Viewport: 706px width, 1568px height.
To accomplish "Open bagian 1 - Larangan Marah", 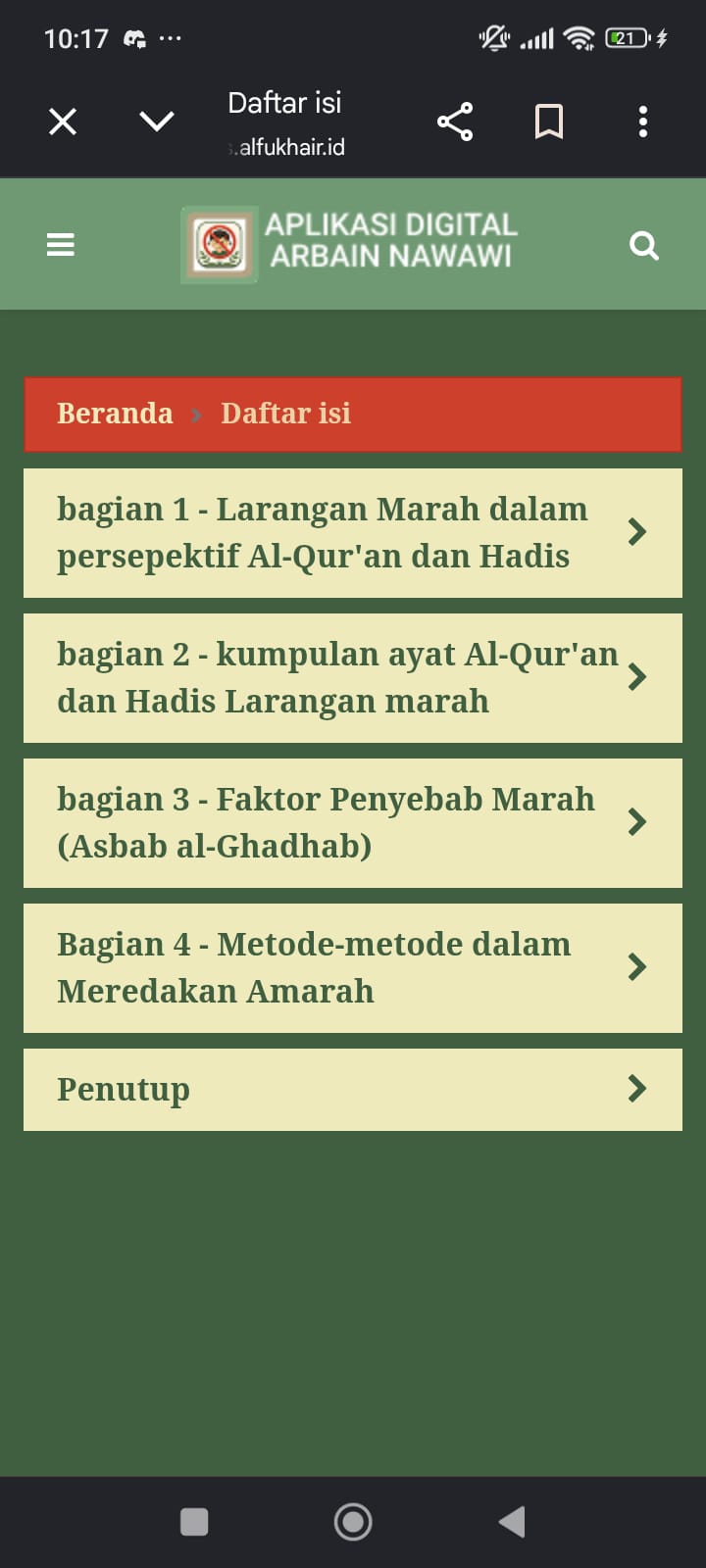I will 353,533.
